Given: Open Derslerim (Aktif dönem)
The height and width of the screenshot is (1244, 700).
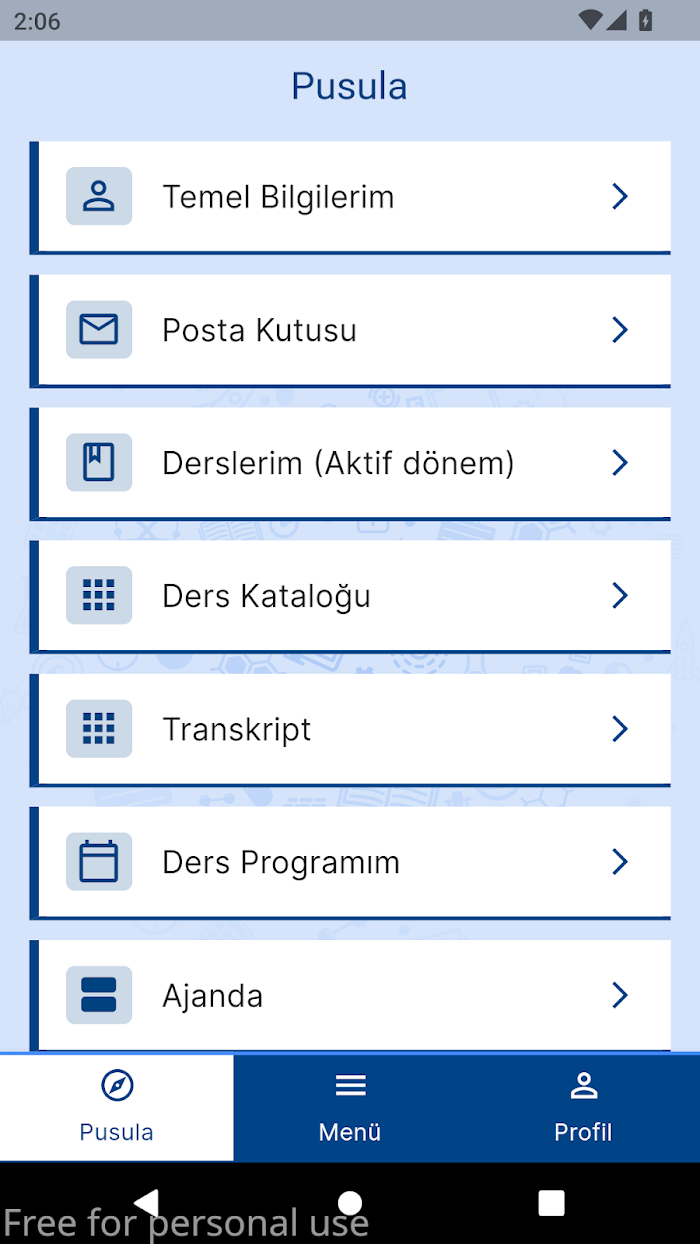Looking at the screenshot, I should (350, 463).
